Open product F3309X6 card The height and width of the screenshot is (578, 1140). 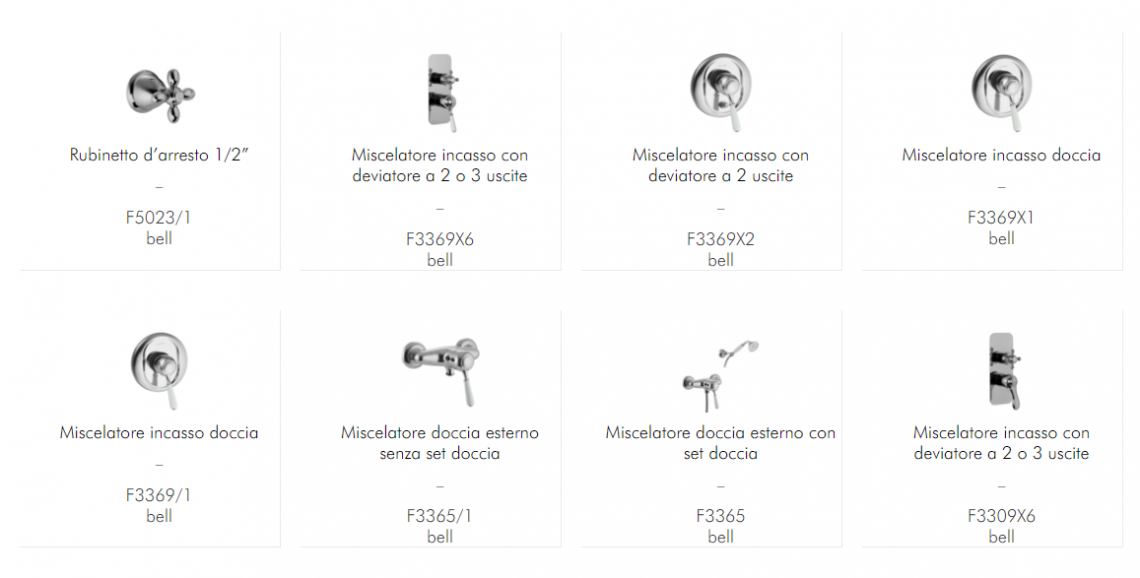pos(1001,443)
